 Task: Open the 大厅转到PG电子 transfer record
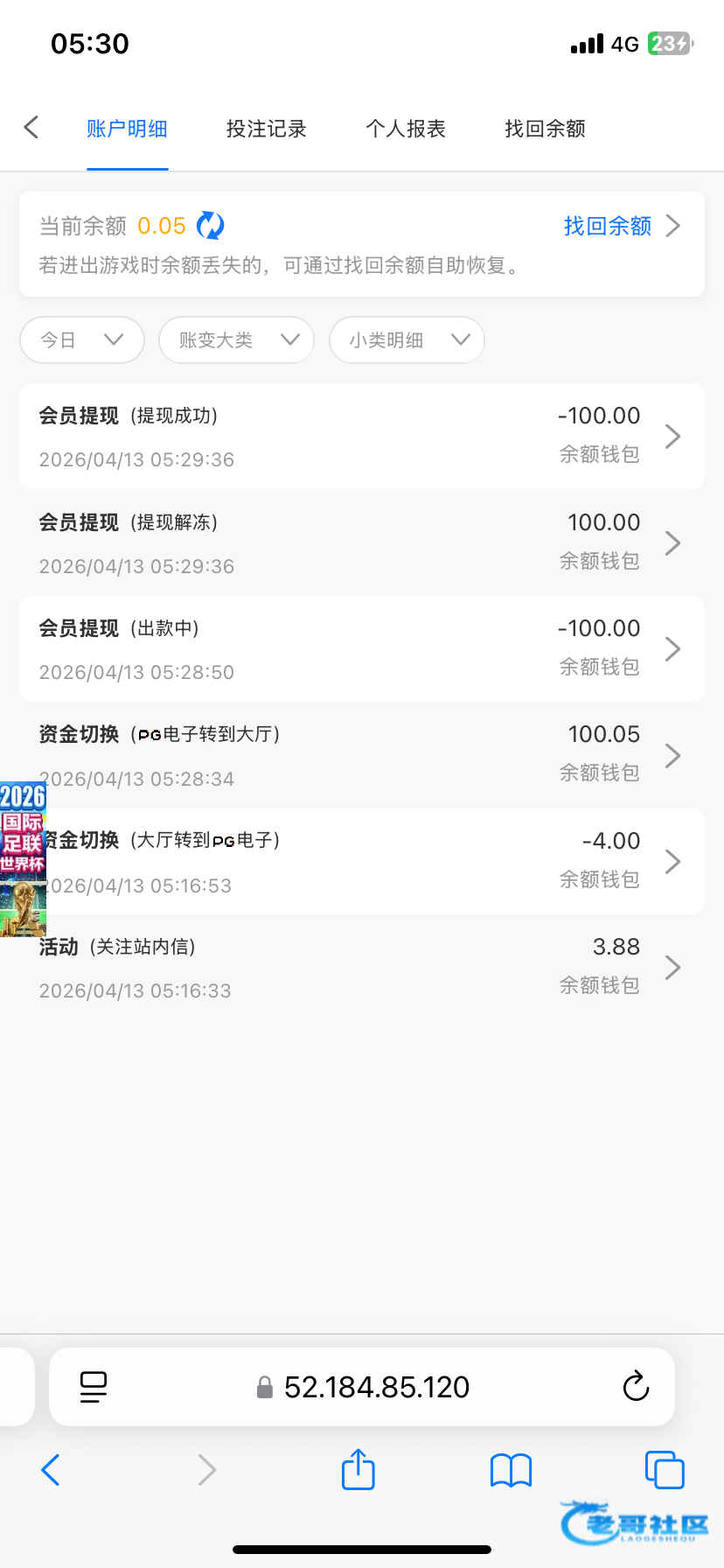pyautogui.click(x=362, y=862)
